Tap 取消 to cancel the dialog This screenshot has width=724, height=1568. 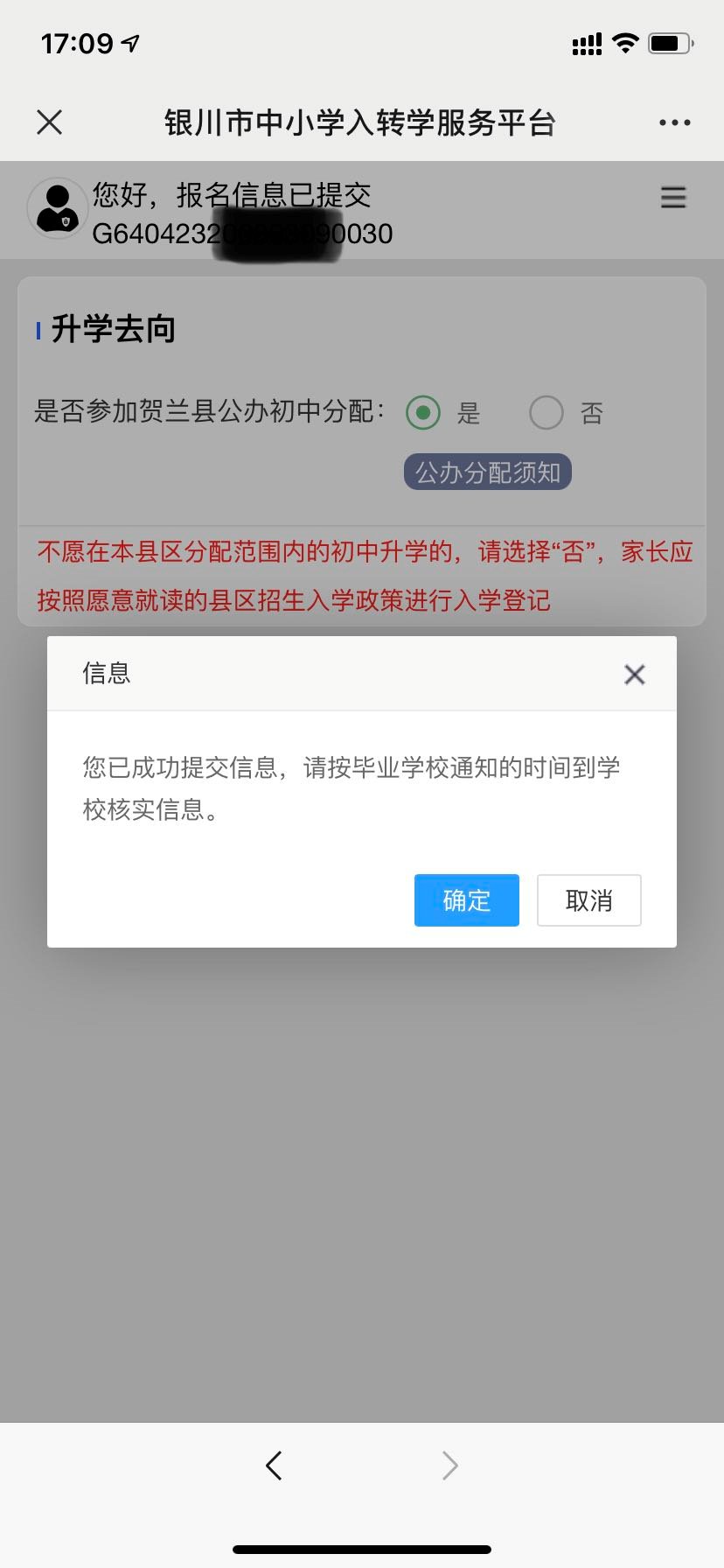pos(588,900)
